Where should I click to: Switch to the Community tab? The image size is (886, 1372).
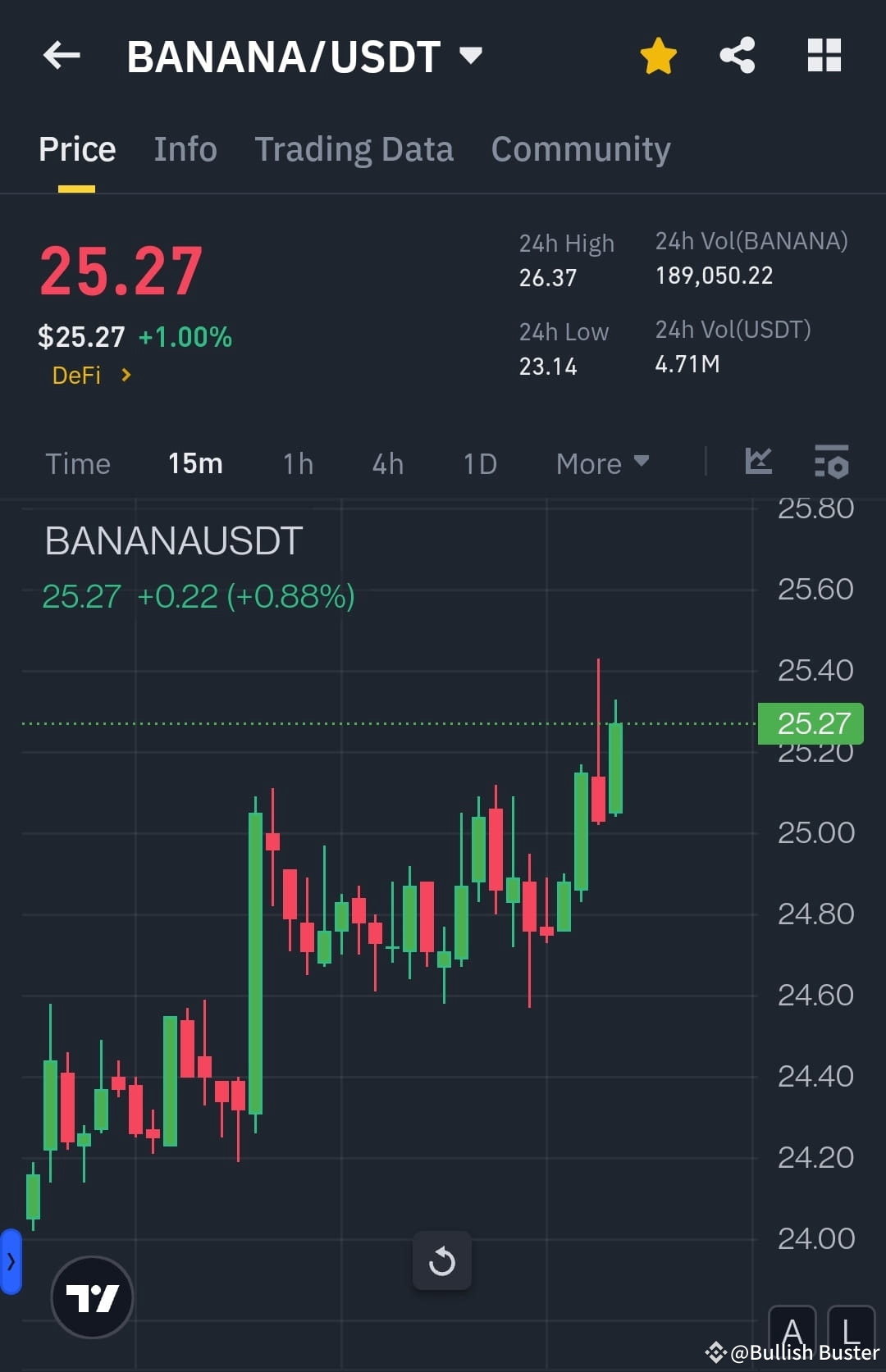580,148
